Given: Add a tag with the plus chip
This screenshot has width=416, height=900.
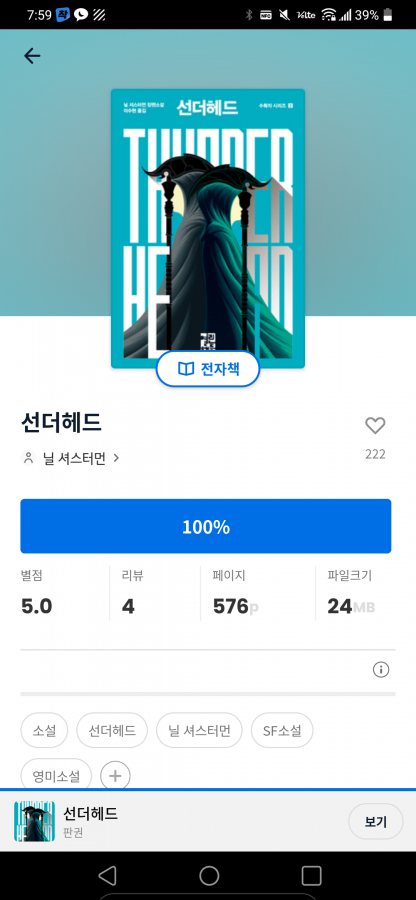Looking at the screenshot, I should pyautogui.click(x=115, y=776).
